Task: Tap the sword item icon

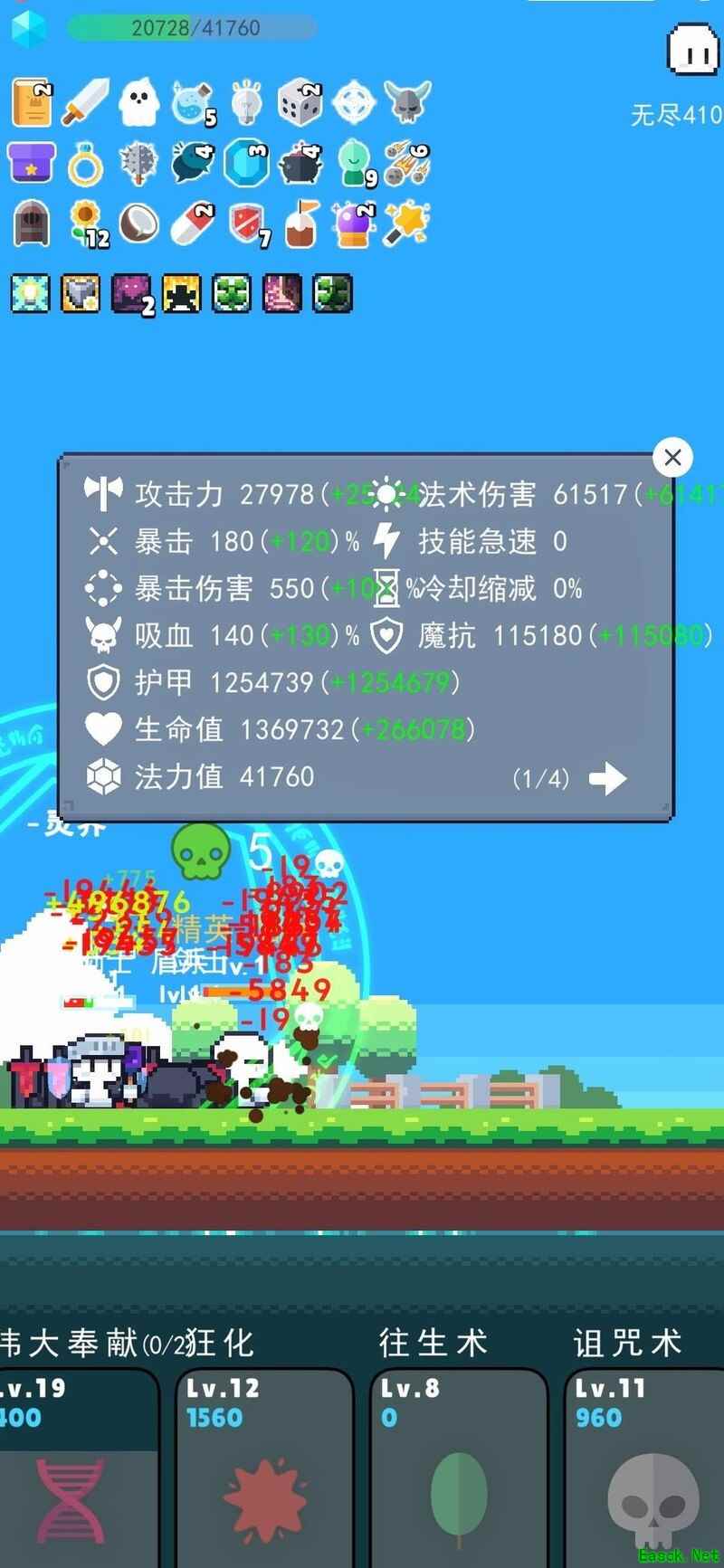Action: click(x=85, y=101)
